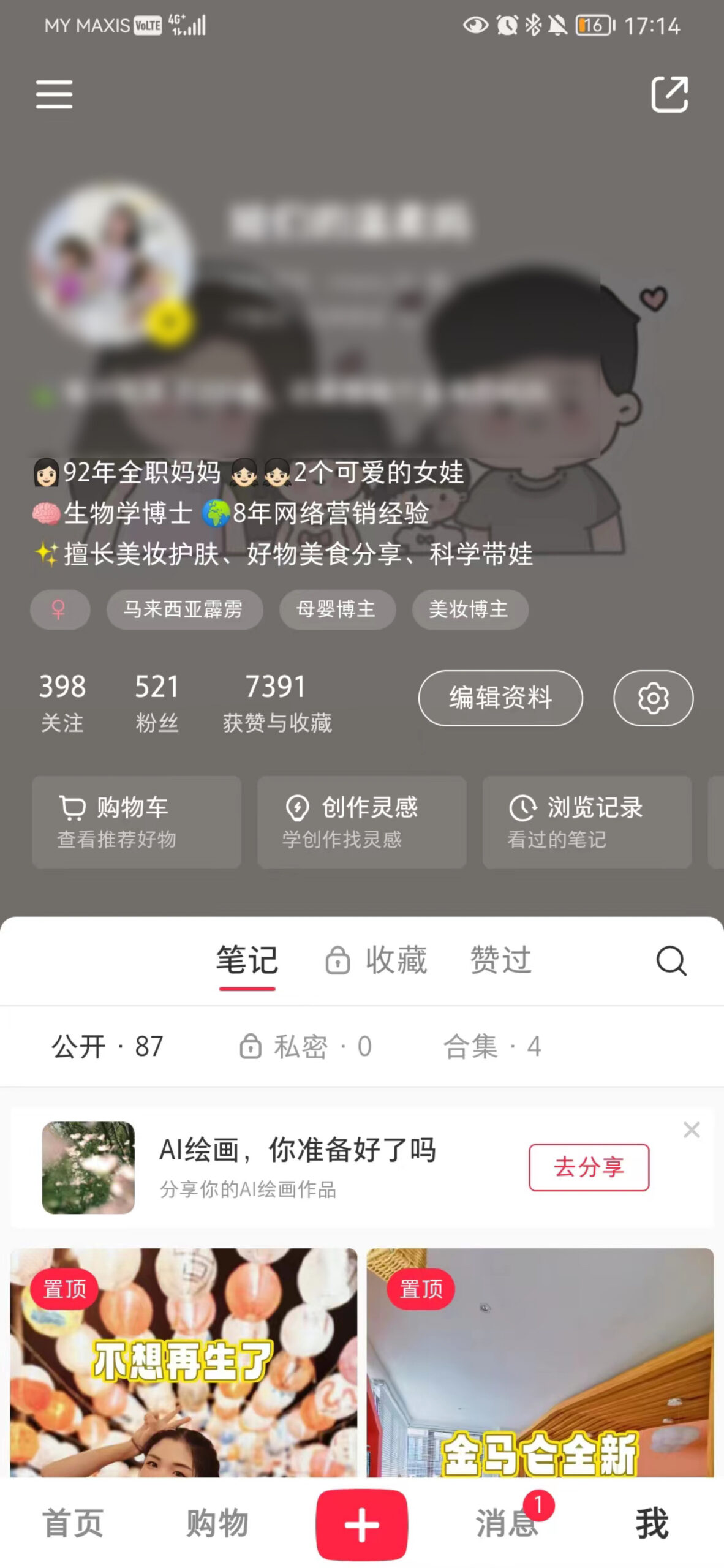Image resolution: width=724 pixels, height=1568 pixels.
Task: Dismiss the AI绘画 banner
Action: click(692, 1130)
